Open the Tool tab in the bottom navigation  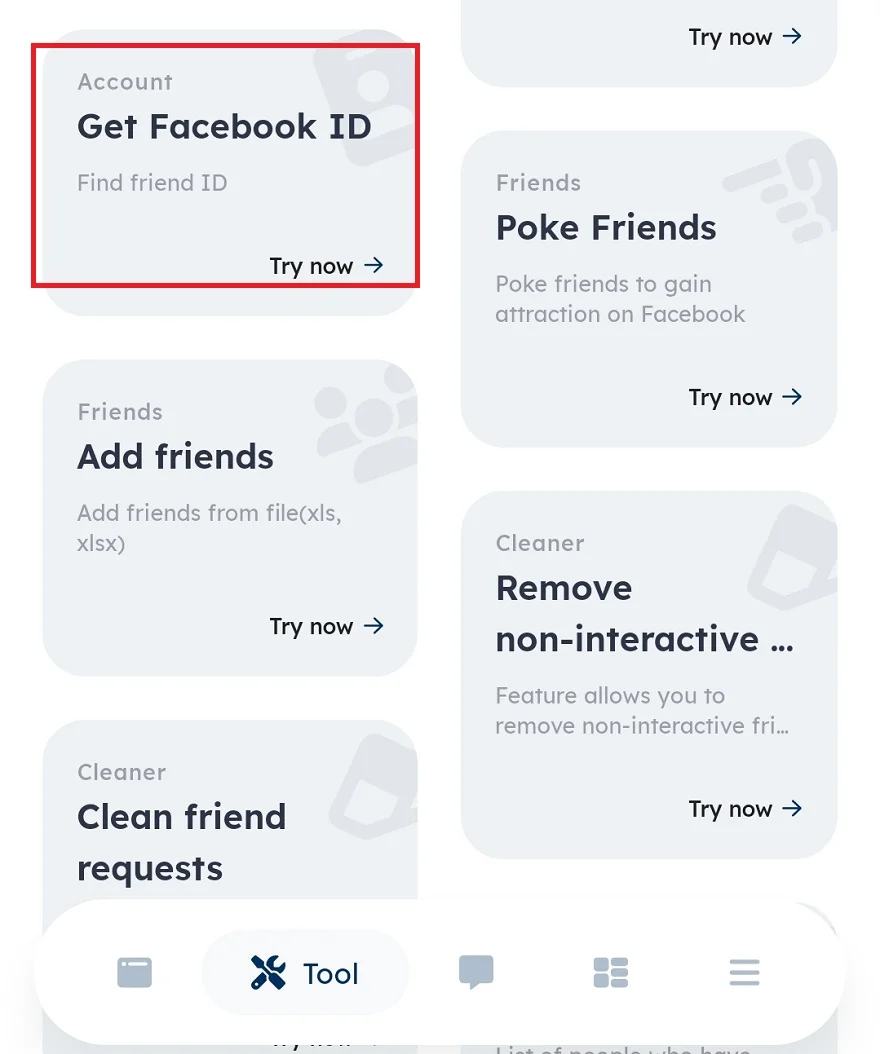point(306,972)
